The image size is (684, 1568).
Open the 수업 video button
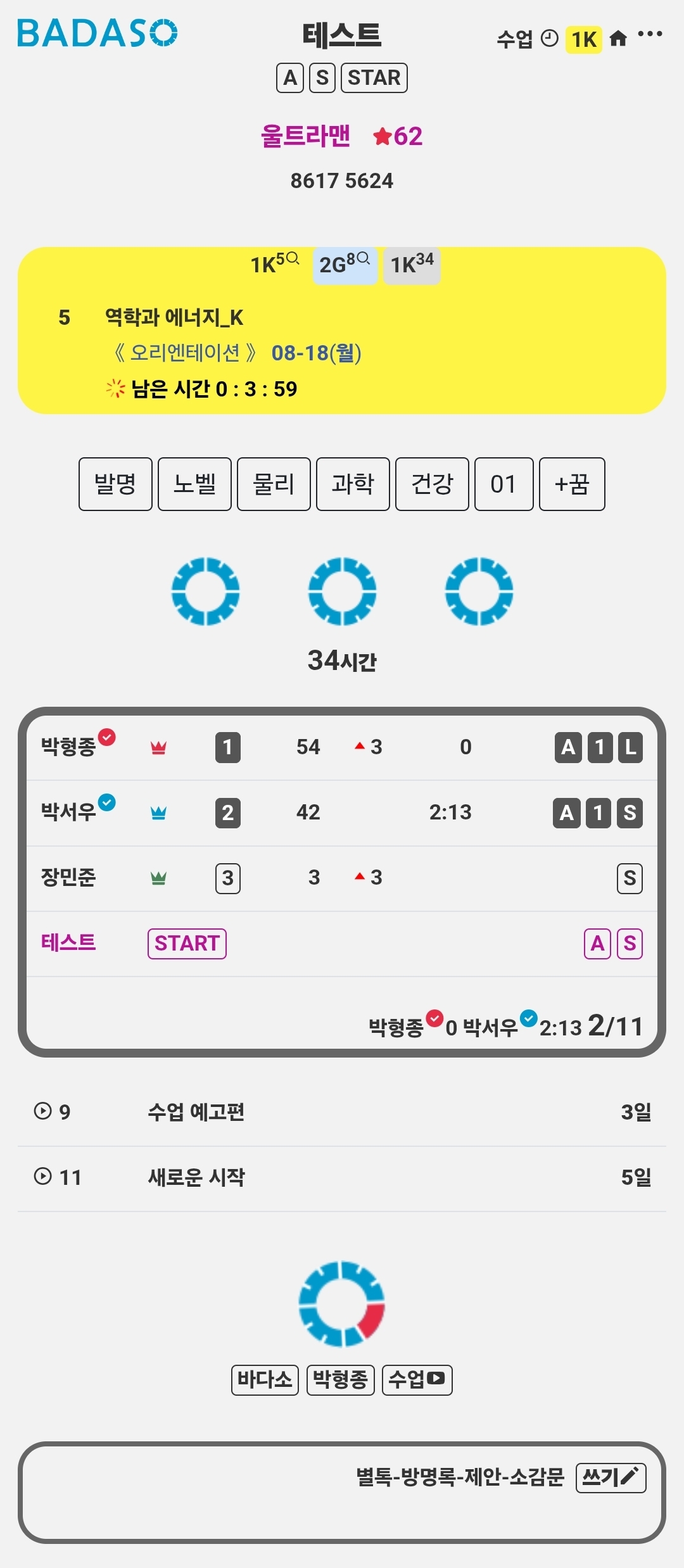417,1380
